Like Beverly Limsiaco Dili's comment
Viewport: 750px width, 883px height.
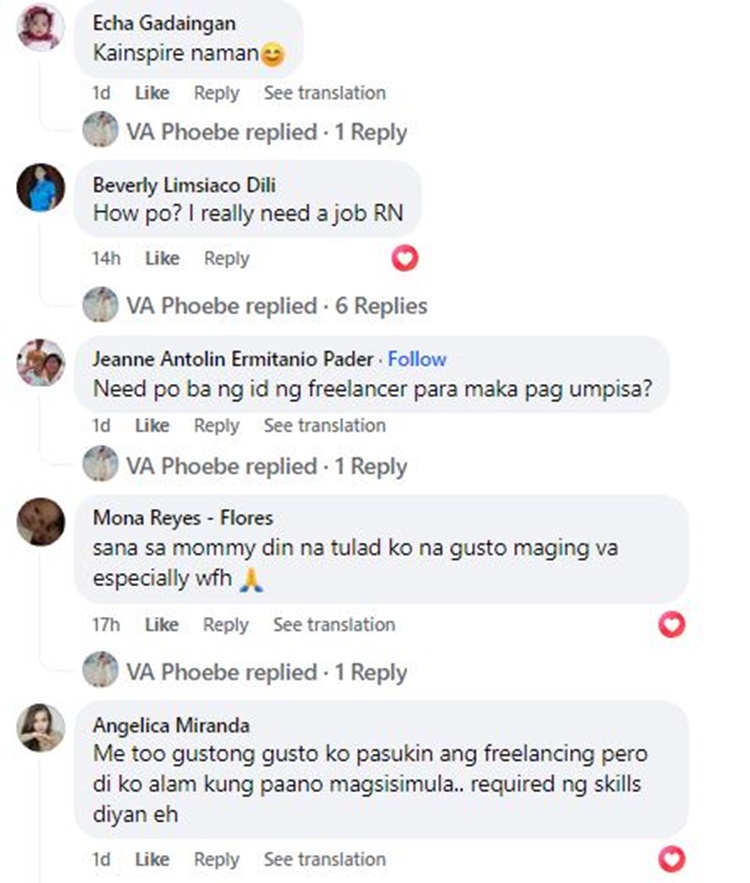[x=161, y=258]
